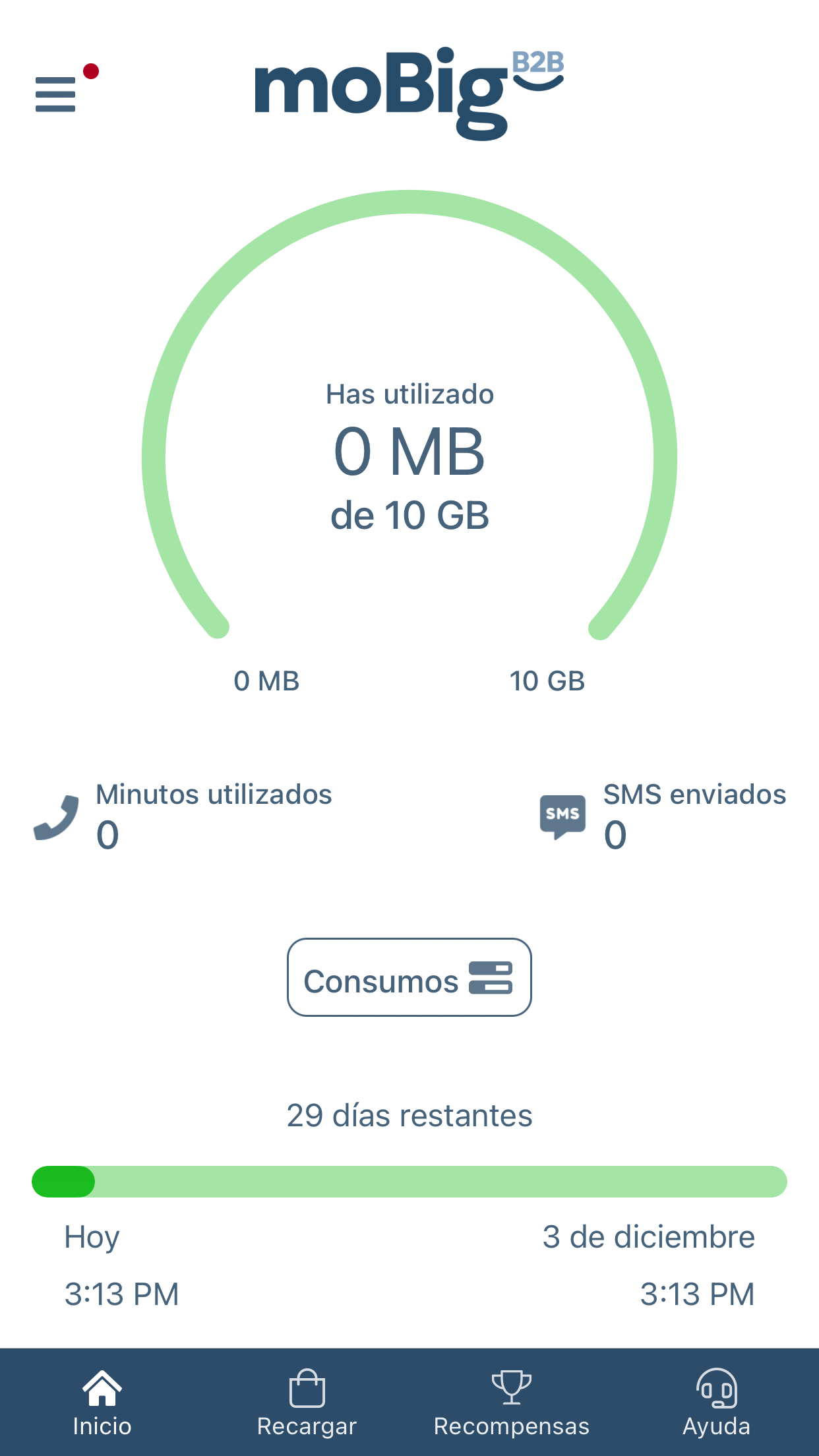
Task: Go to the Inicio tab
Action: tap(102, 1403)
